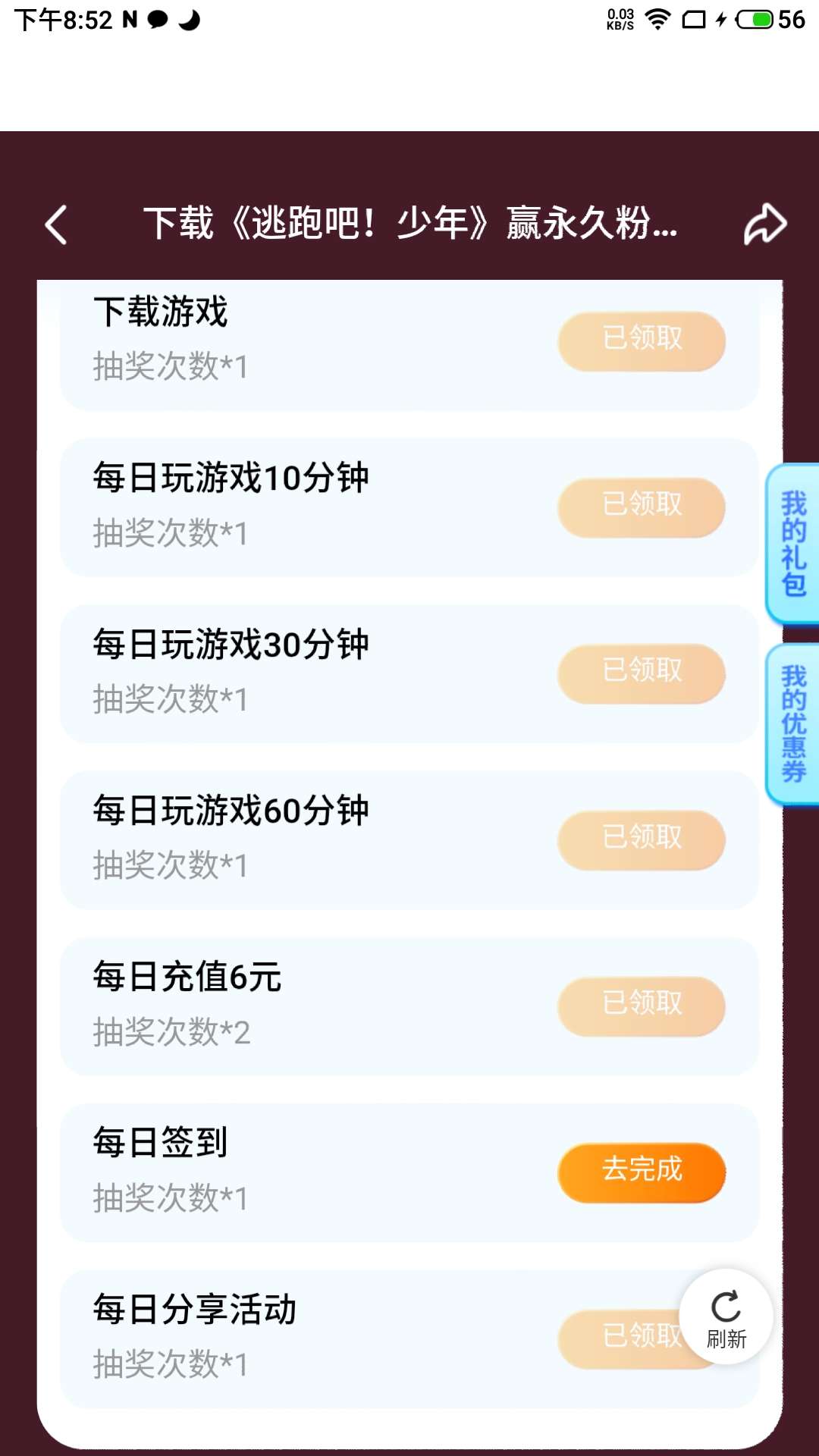Tap 已领取 for 每日分享活动
819x1456 pixels.
pyautogui.click(x=620, y=1339)
